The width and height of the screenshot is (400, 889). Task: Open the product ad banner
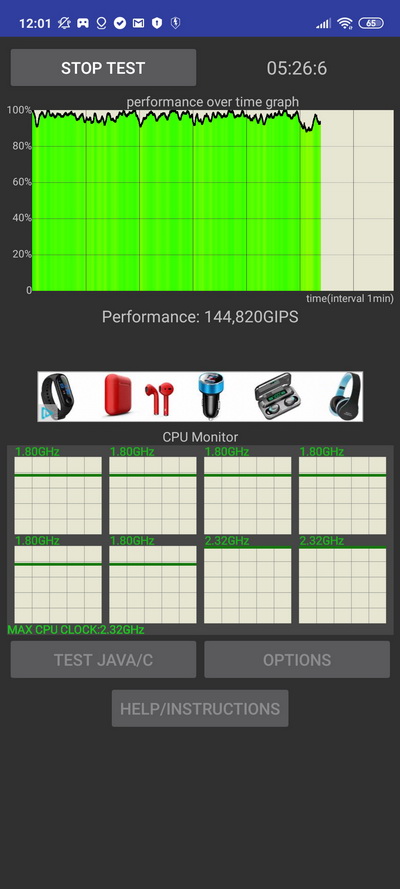coord(200,396)
